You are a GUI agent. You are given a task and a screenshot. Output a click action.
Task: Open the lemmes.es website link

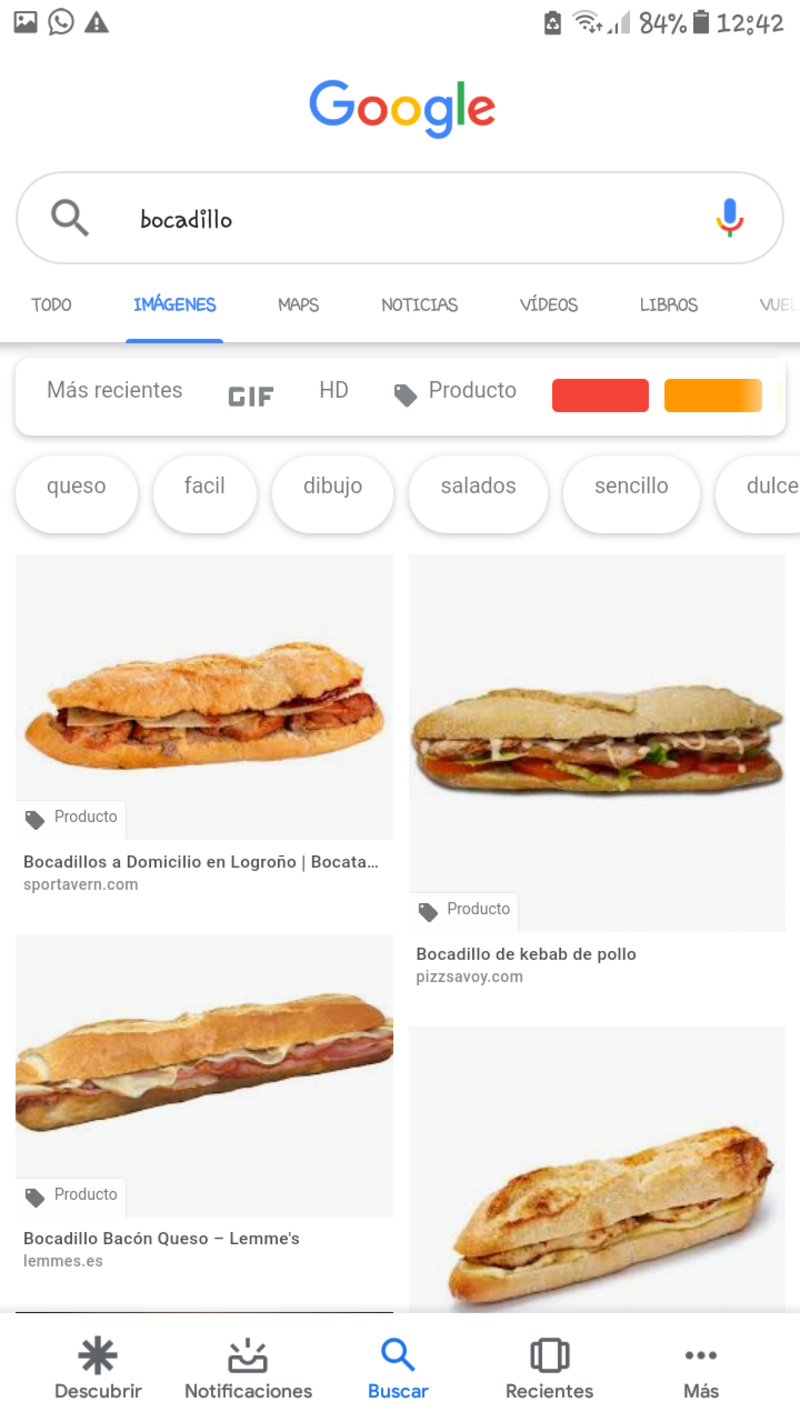click(x=62, y=1261)
